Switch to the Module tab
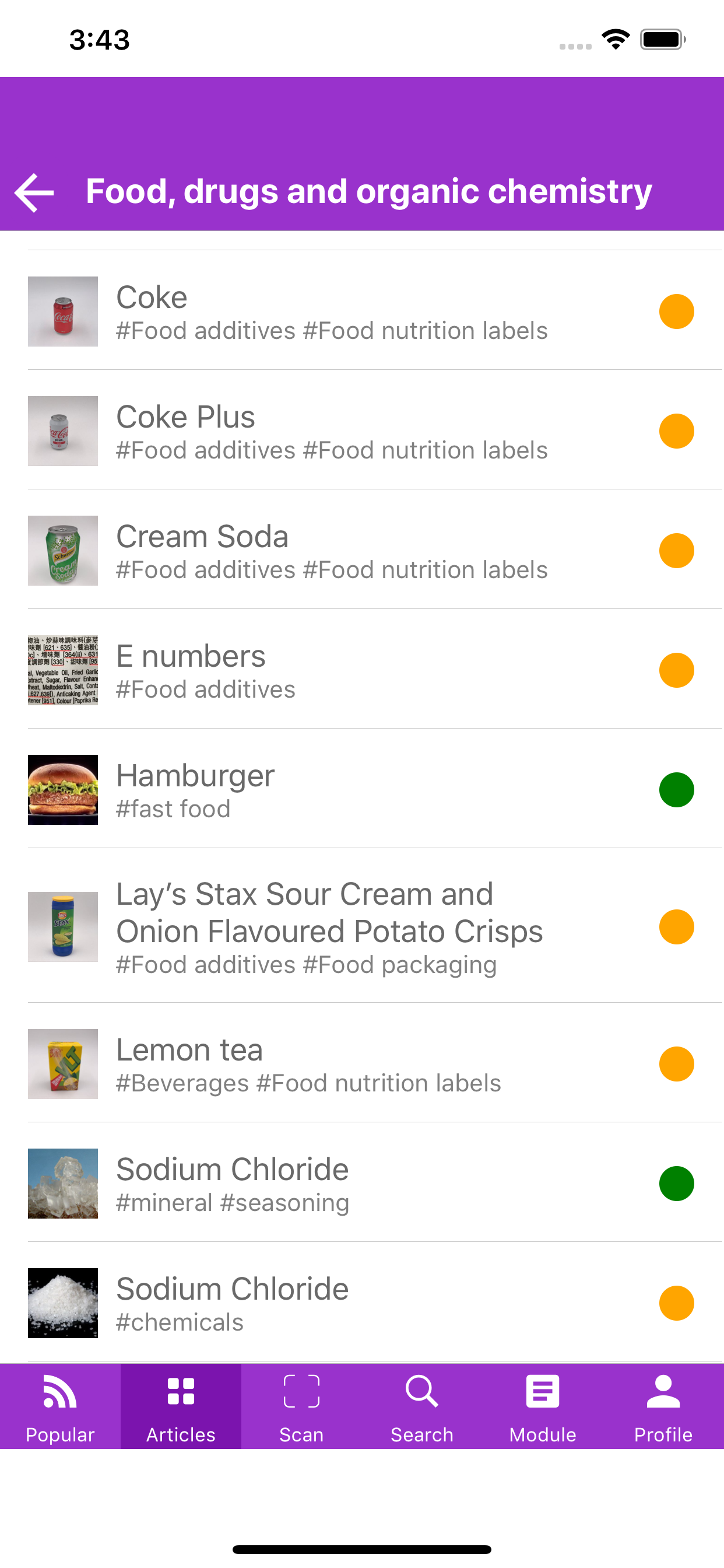This screenshot has height=1568, width=724. coord(543,1406)
